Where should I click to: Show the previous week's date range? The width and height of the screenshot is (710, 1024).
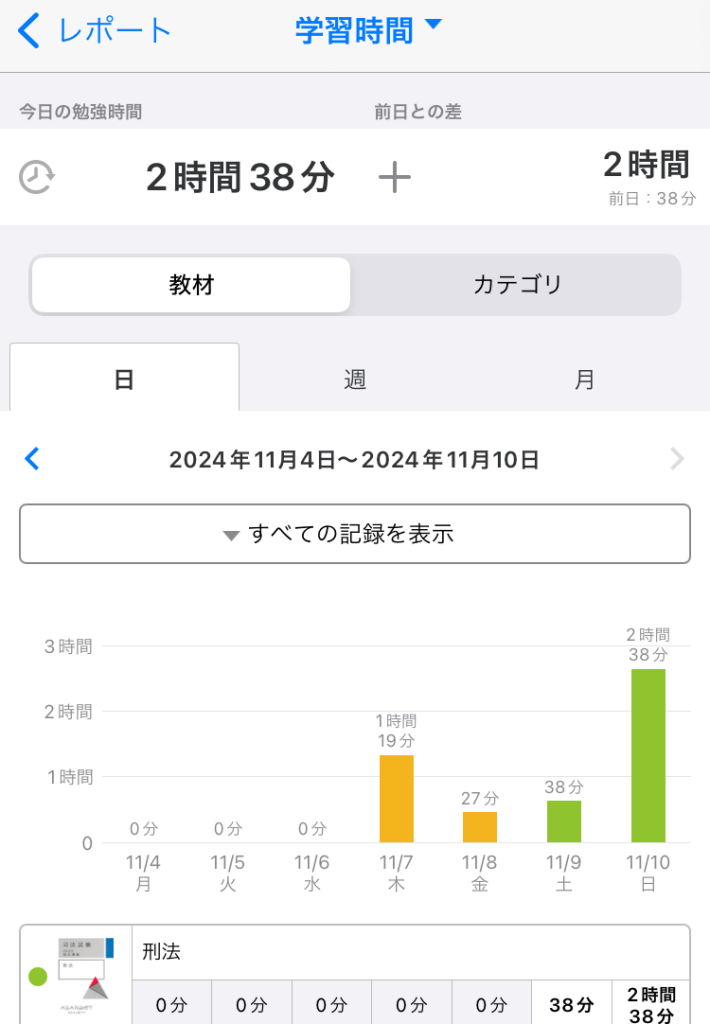(x=32, y=459)
